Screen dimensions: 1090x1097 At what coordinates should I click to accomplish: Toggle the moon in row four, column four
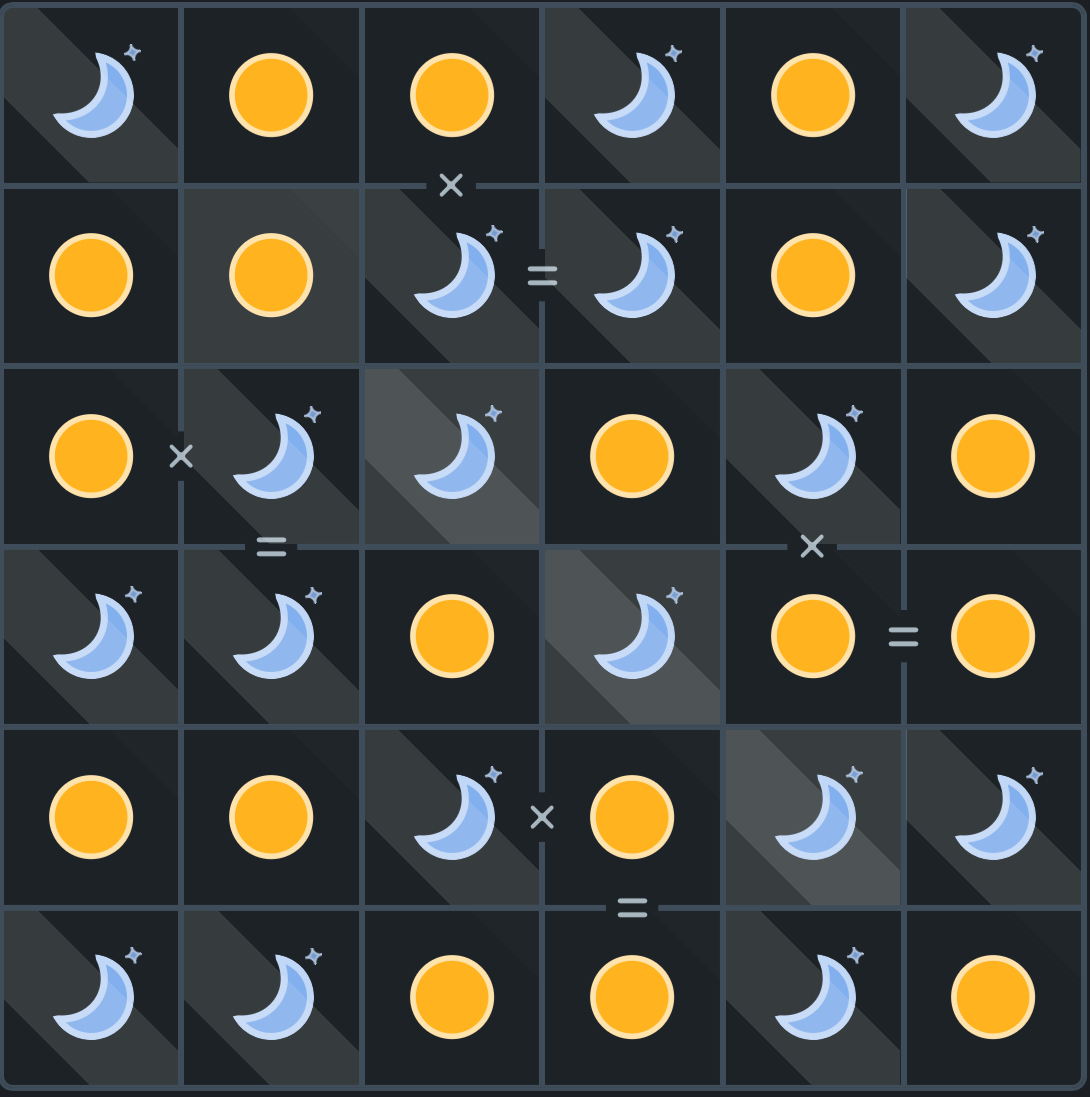632,636
